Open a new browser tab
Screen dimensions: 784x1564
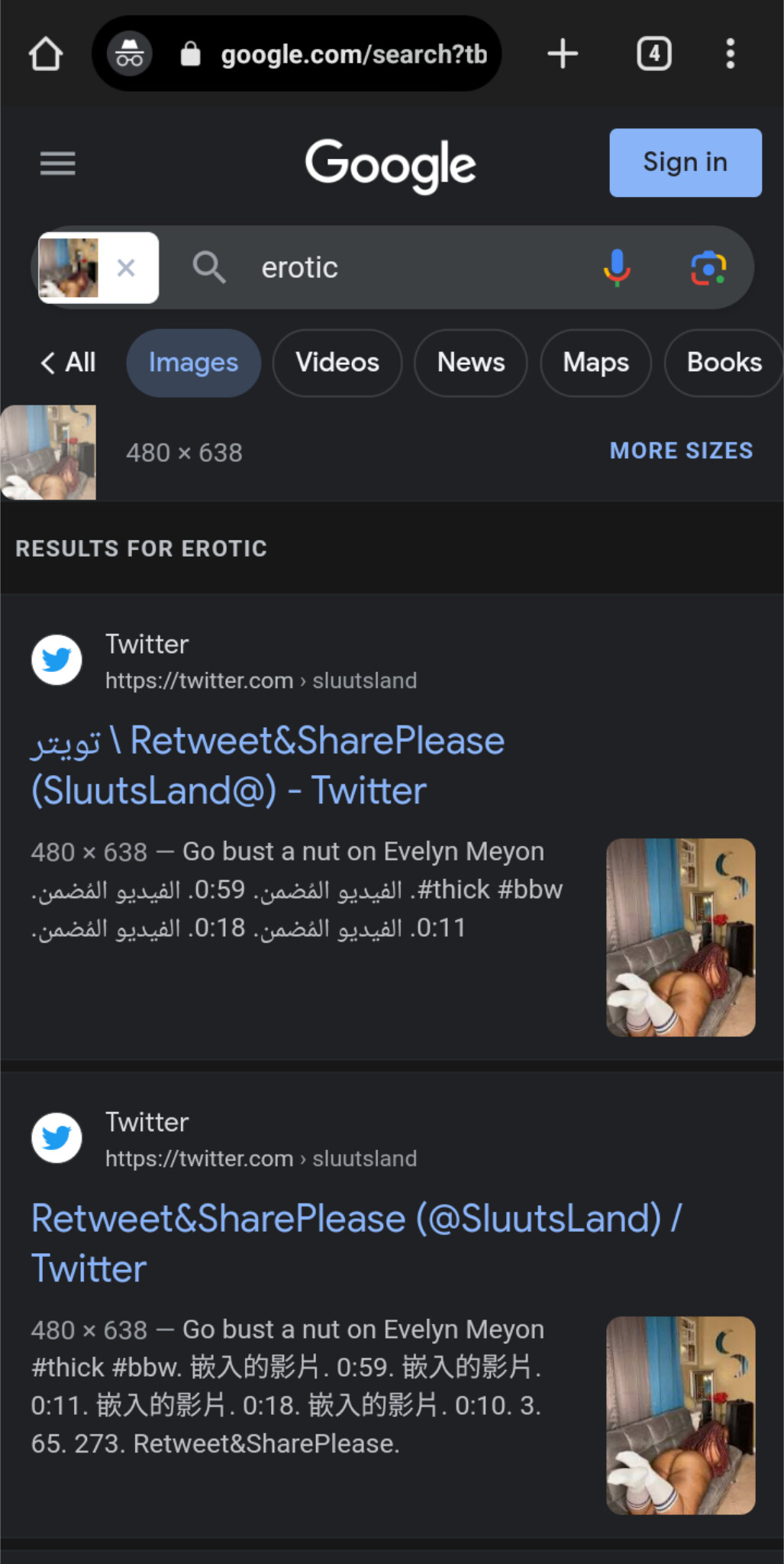pyautogui.click(x=563, y=54)
